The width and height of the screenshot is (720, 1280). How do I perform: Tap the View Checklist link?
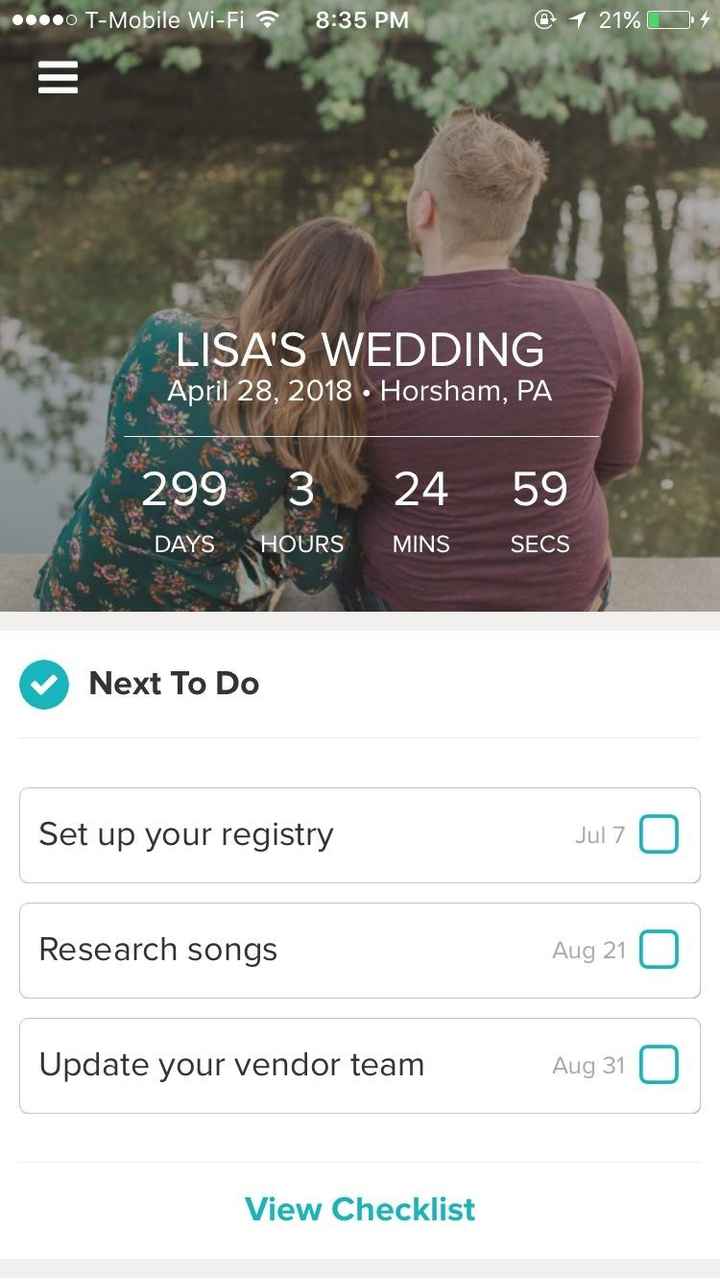[360, 1209]
